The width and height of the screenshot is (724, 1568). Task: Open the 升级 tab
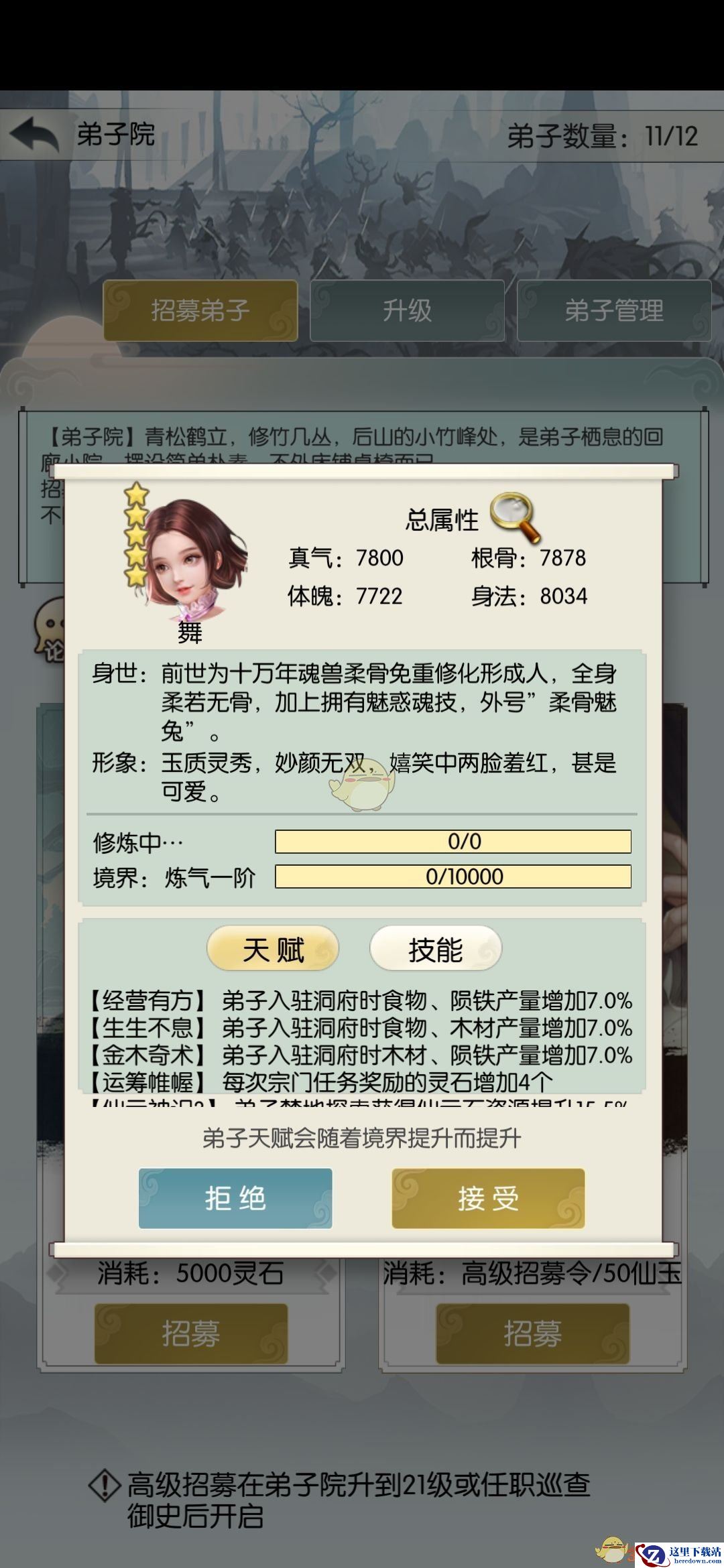(x=407, y=311)
